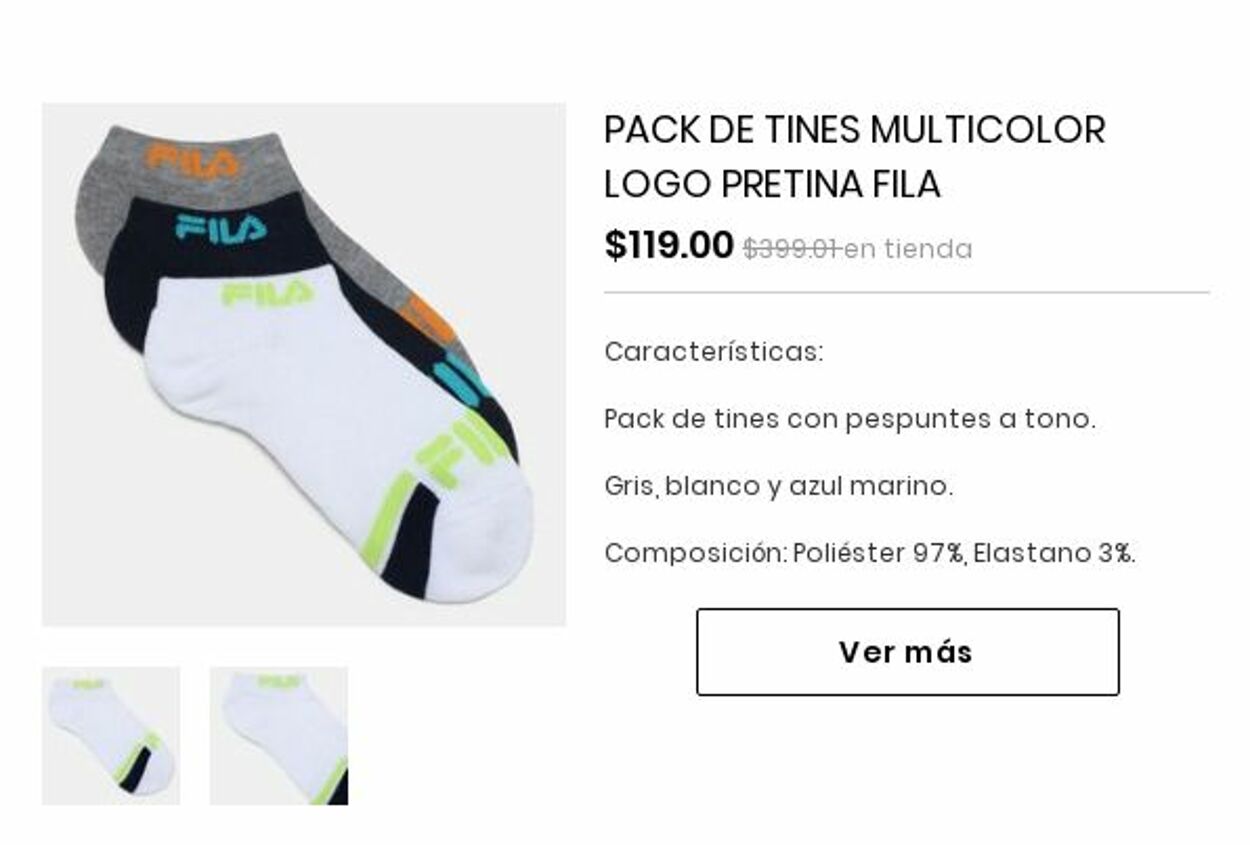Viewport: 1250px width, 845px height.
Task: Select the second close-up sock thumbnail
Action: pos(278,735)
